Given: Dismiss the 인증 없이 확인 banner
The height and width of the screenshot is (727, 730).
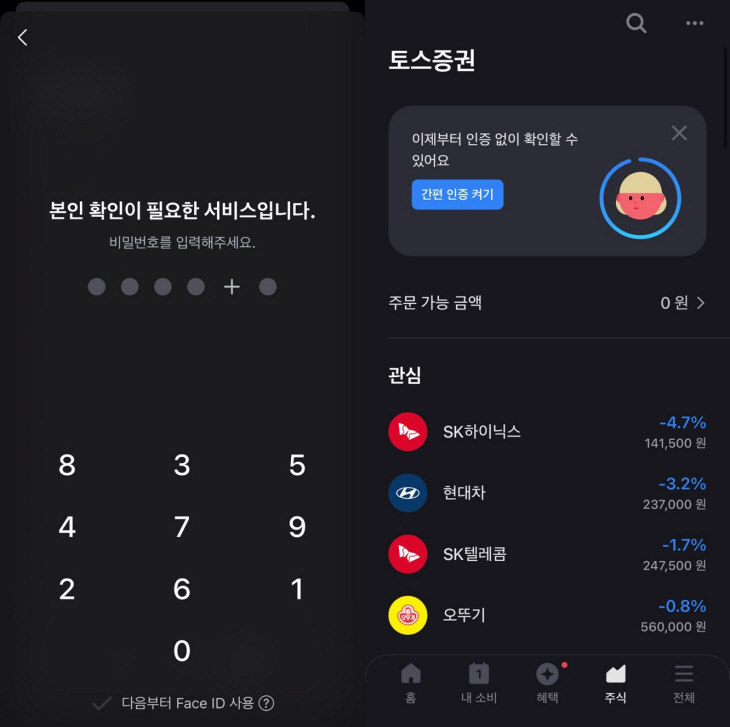Looking at the screenshot, I should (679, 133).
